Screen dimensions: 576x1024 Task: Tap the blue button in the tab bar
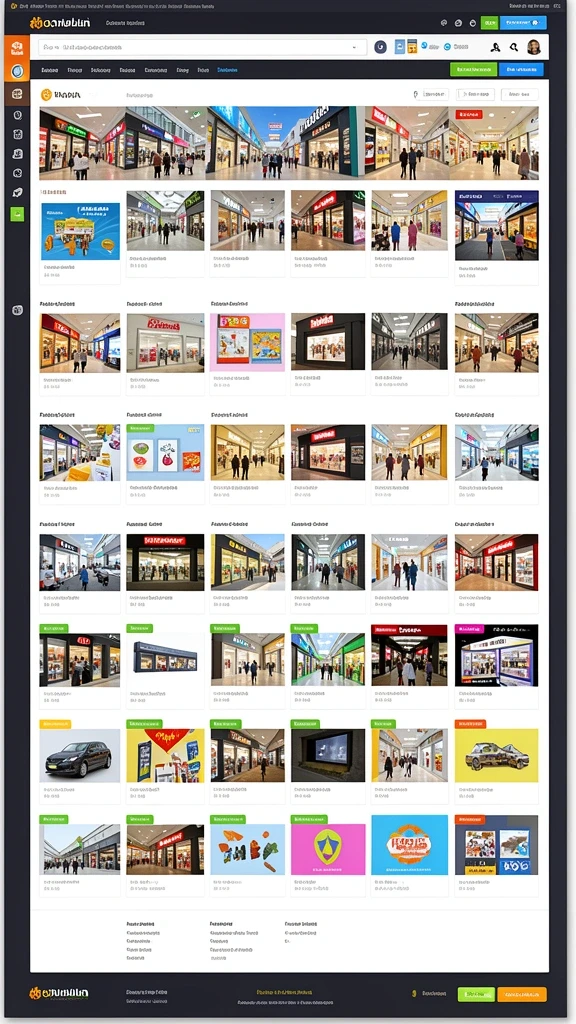(521, 69)
